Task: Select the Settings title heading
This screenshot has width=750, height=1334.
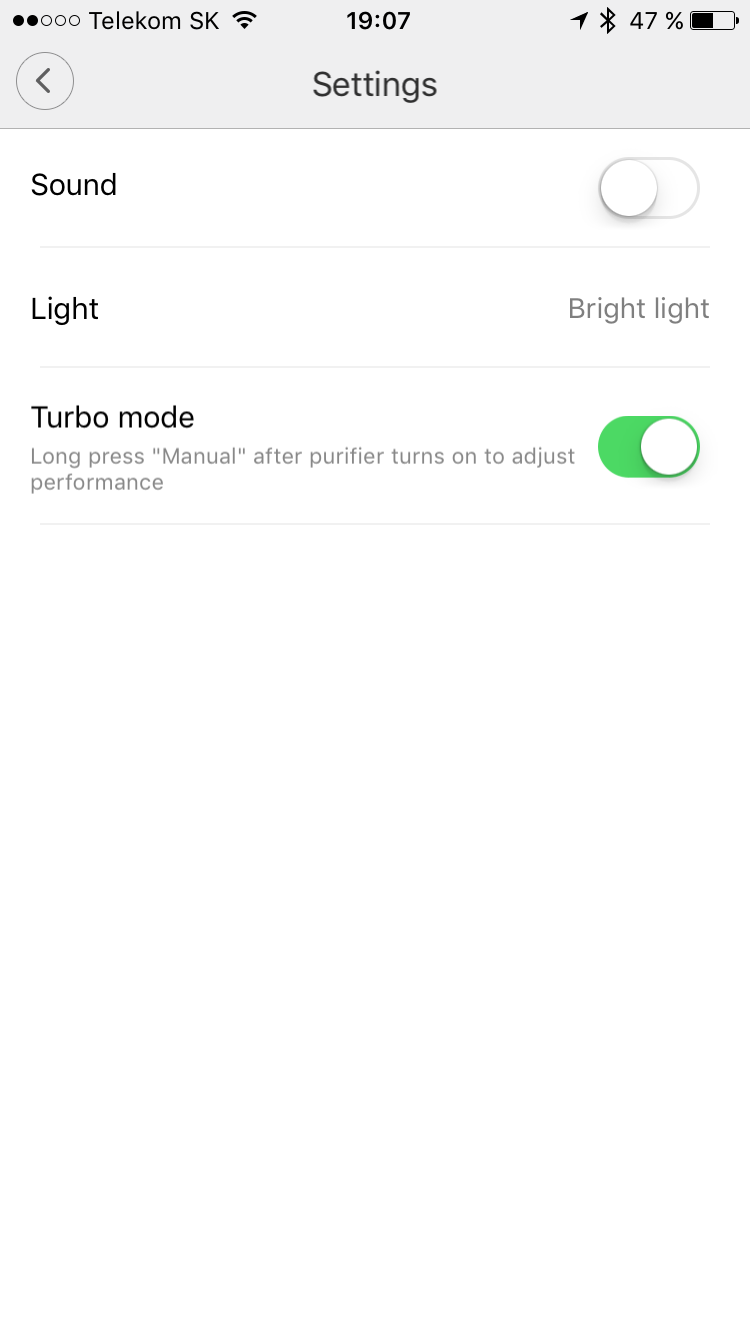Action: click(375, 85)
